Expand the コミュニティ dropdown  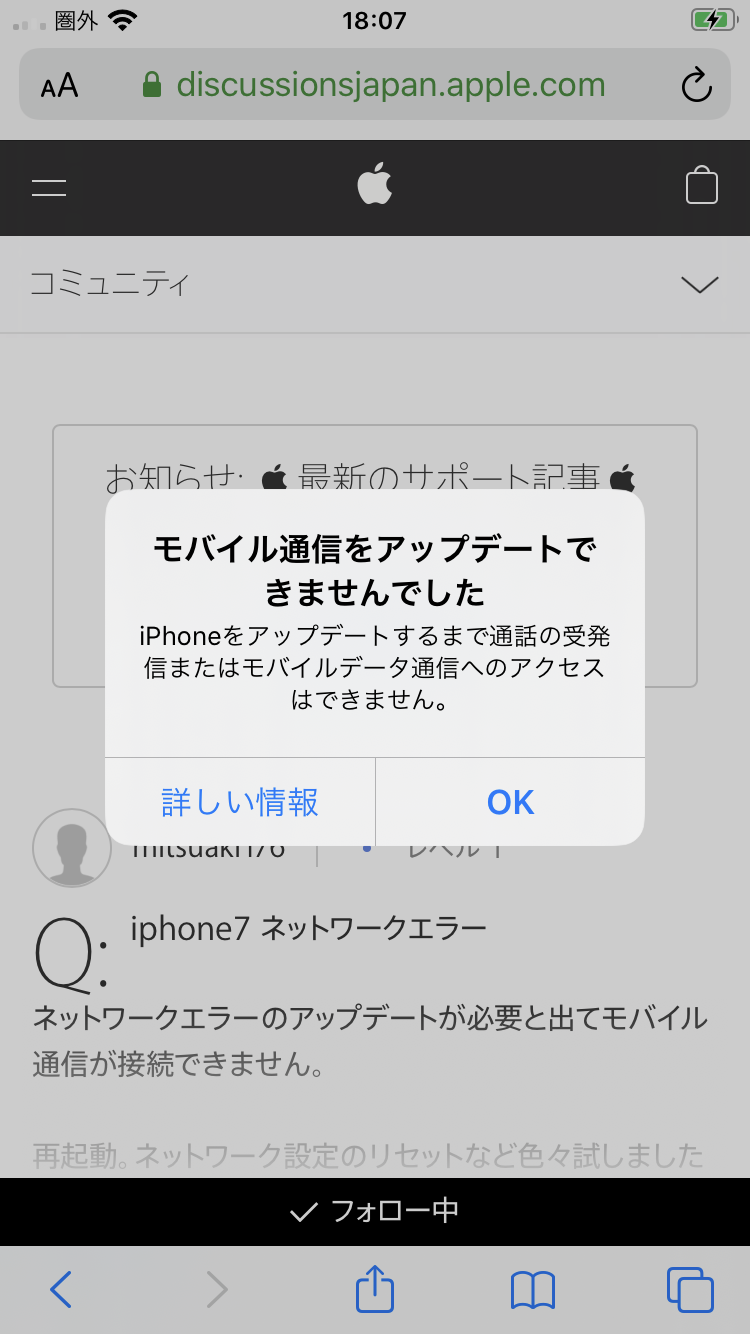click(x=699, y=285)
